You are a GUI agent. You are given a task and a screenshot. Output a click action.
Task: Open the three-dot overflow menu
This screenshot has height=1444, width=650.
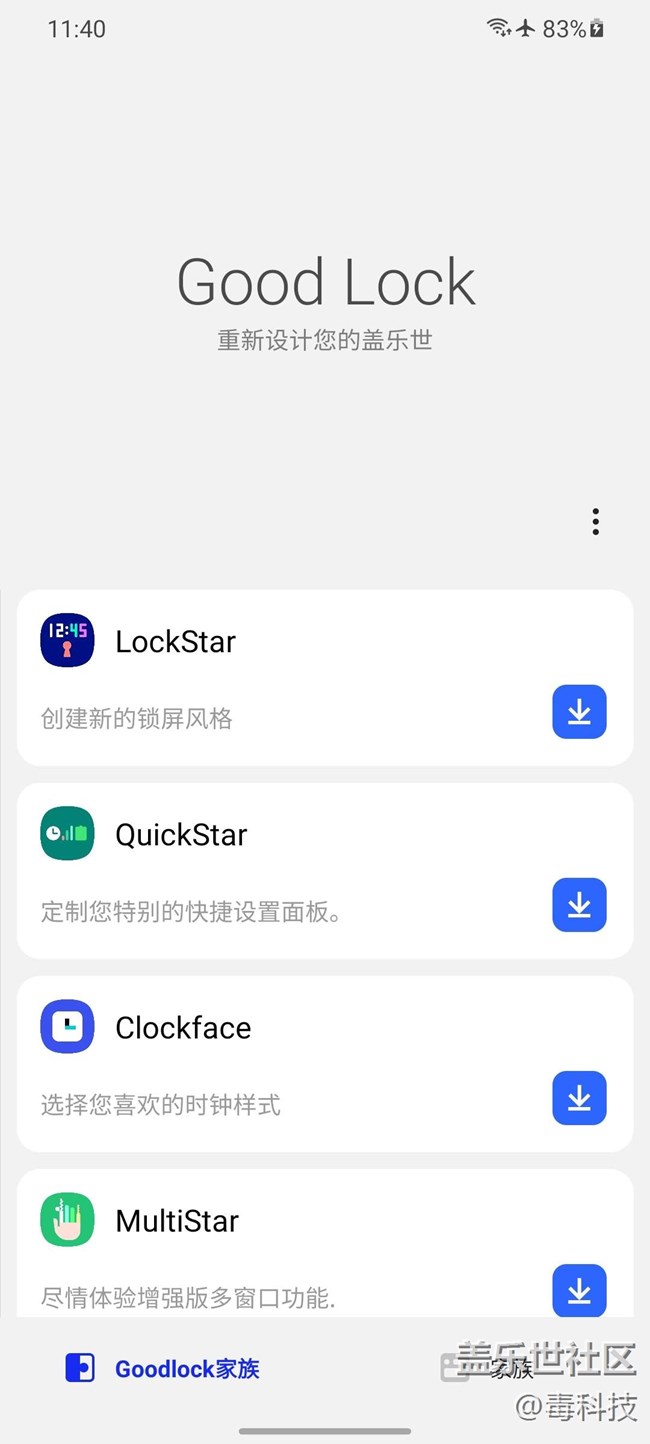[x=595, y=521]
